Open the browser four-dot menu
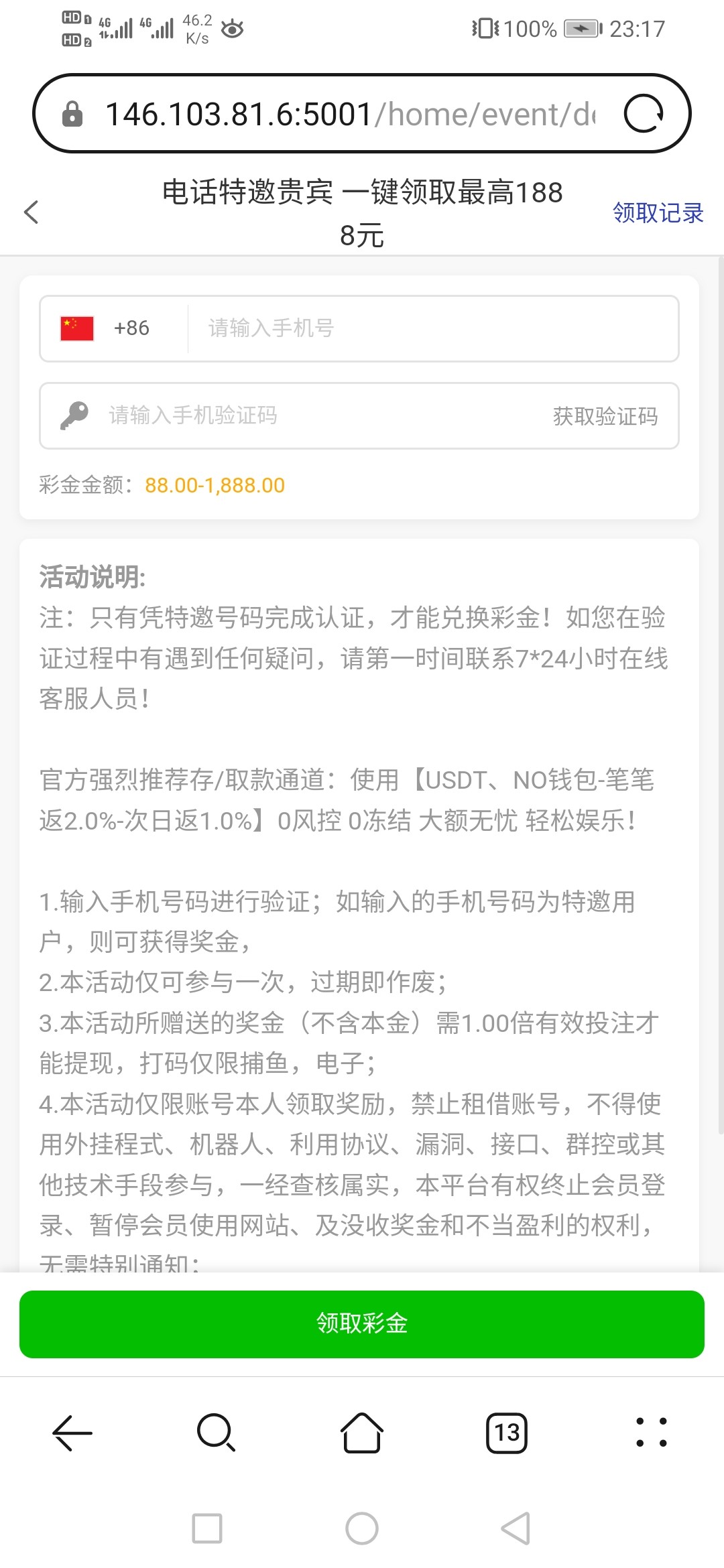 651,1433
